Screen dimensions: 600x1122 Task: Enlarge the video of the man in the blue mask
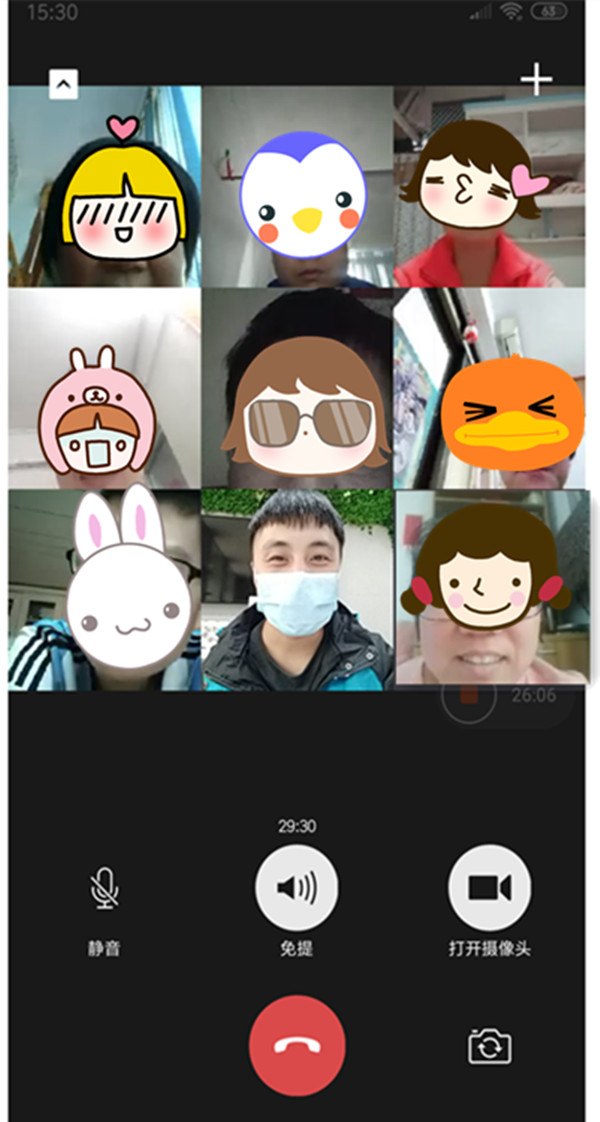tap(297, 589)
